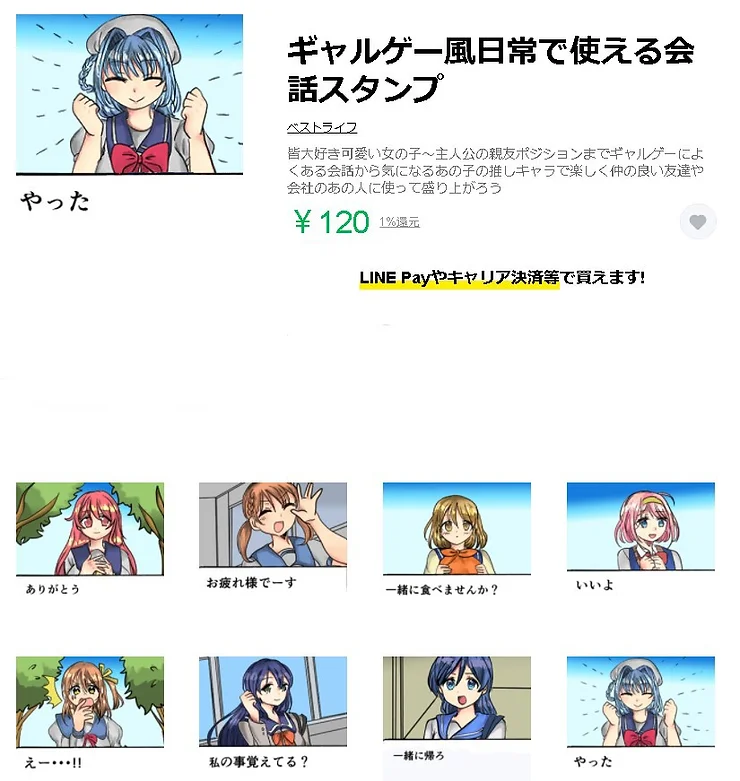Preview the 一緒に帰ろ sticker

coord(457,712)
